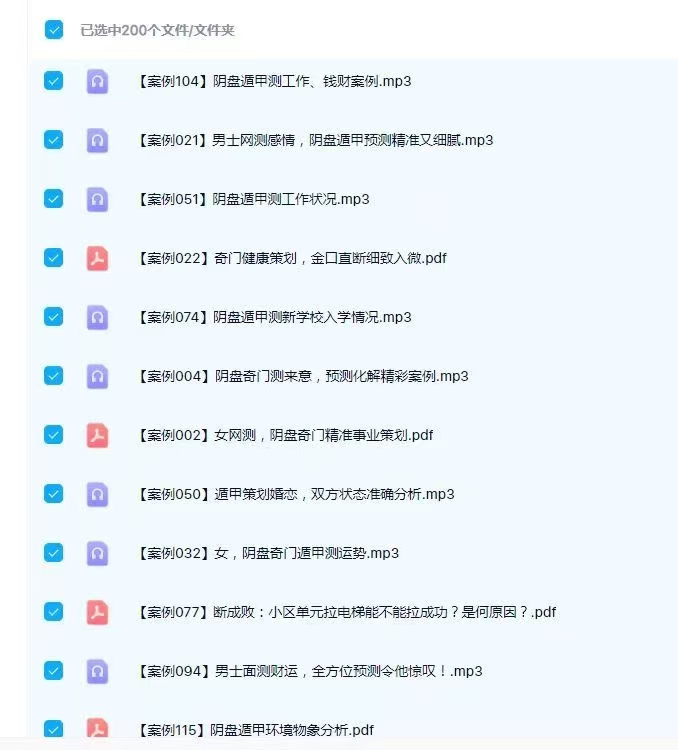Open 案例050 遁甲策划婚恋 mp3 file
This screenshot has width=678, height=750.
click(295, 494)
